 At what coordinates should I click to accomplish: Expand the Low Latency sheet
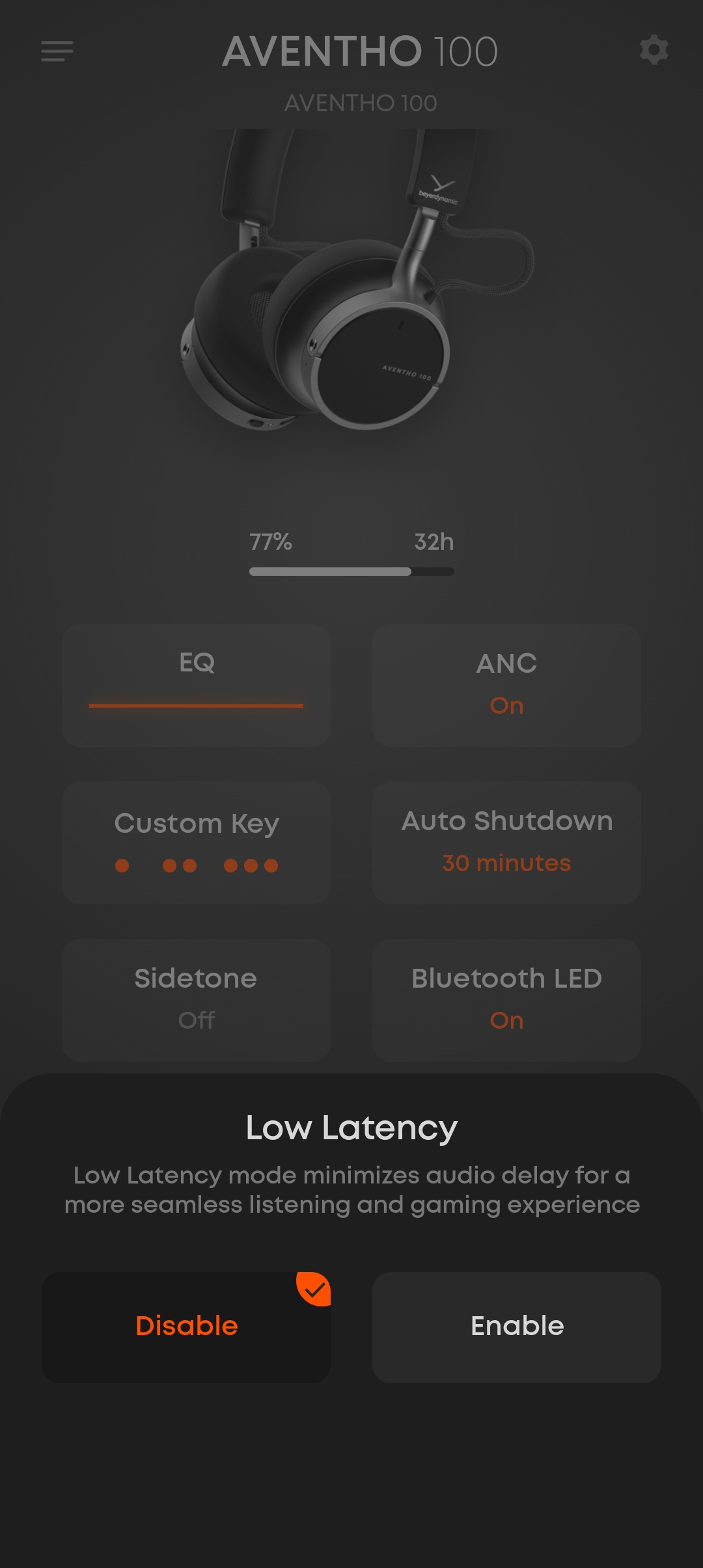(x=351, y=1128)
